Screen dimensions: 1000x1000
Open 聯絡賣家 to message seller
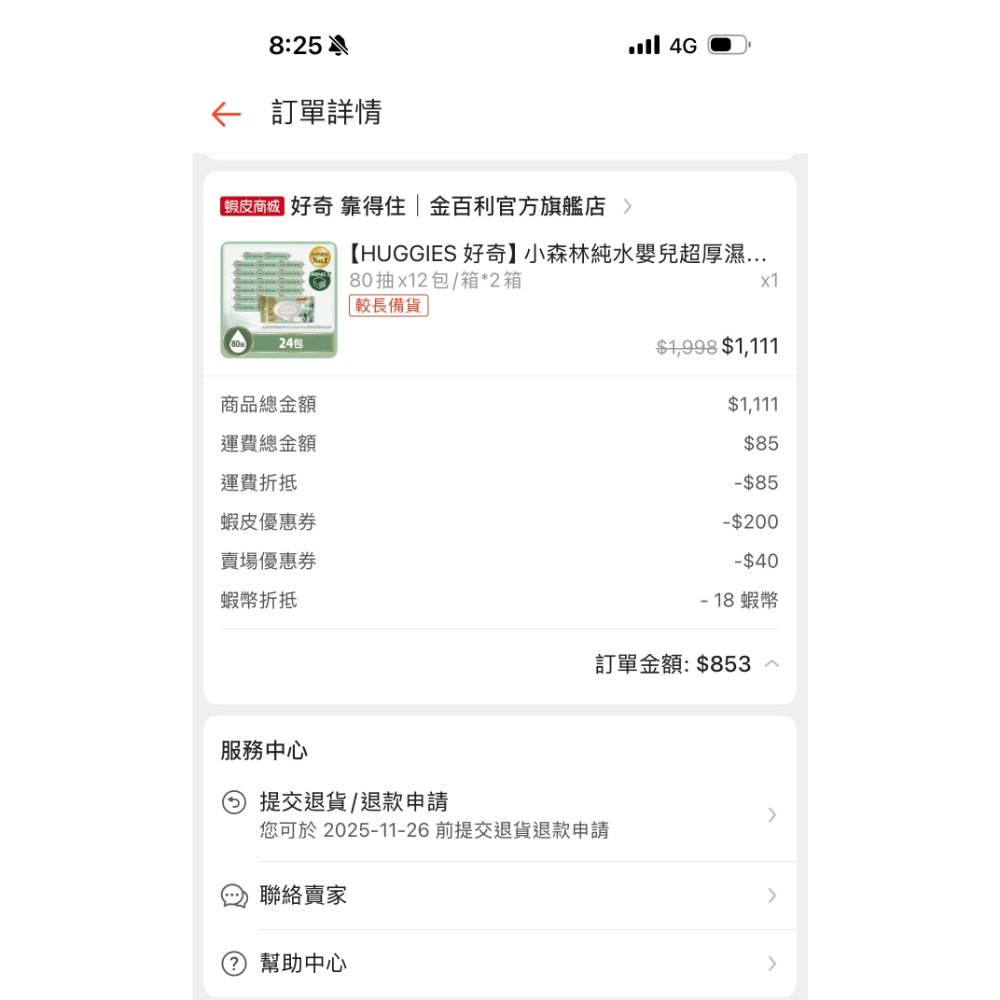click(x=500, y=896)
